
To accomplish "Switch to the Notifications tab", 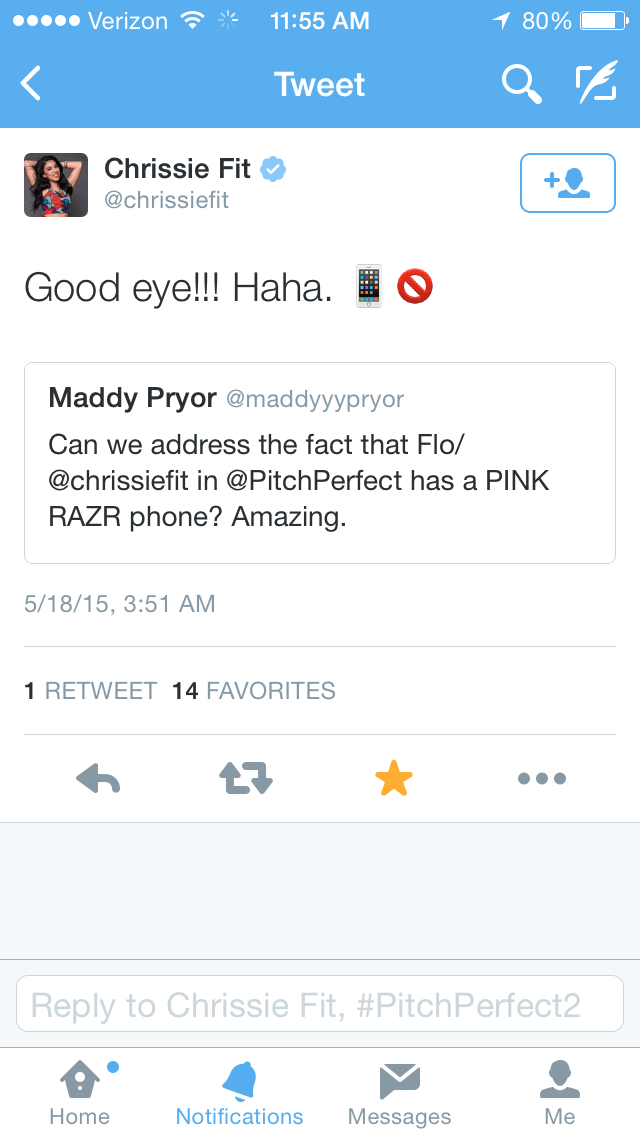I will (x=239, y=1092).
